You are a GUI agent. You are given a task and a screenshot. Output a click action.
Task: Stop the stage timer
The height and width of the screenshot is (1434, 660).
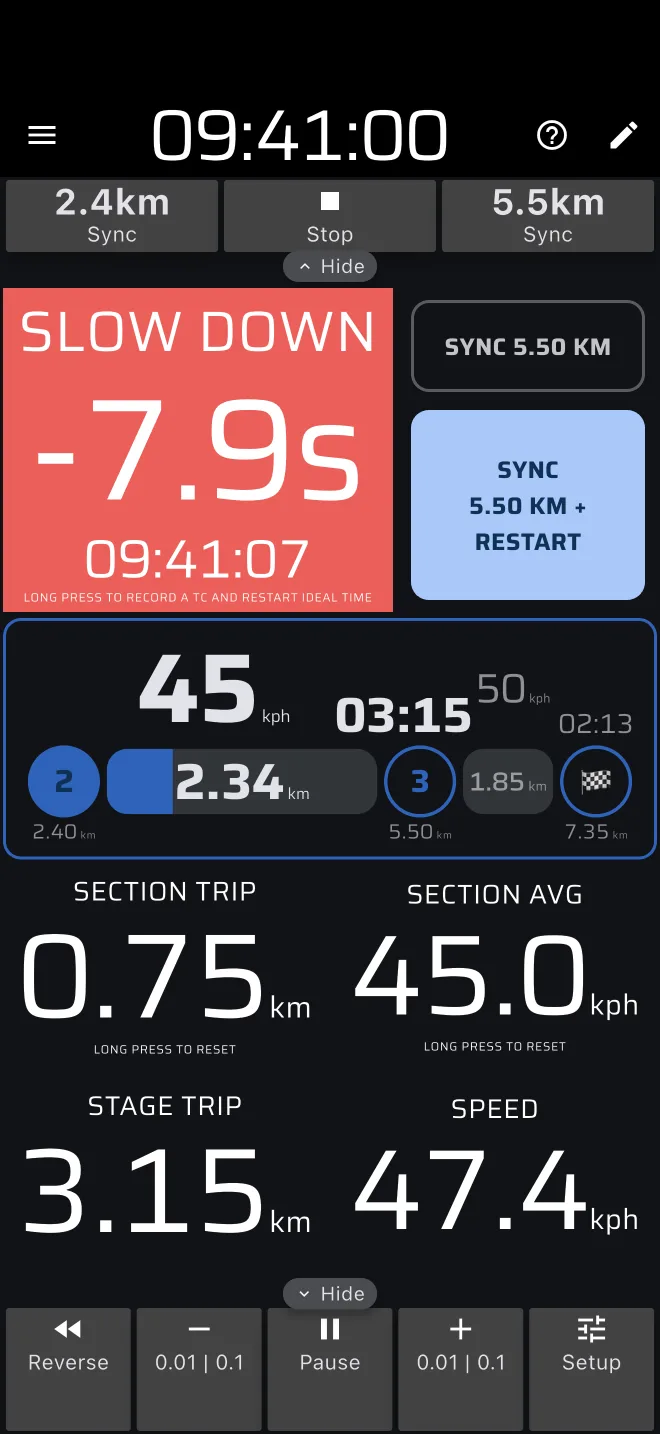[x=330, y=216]
